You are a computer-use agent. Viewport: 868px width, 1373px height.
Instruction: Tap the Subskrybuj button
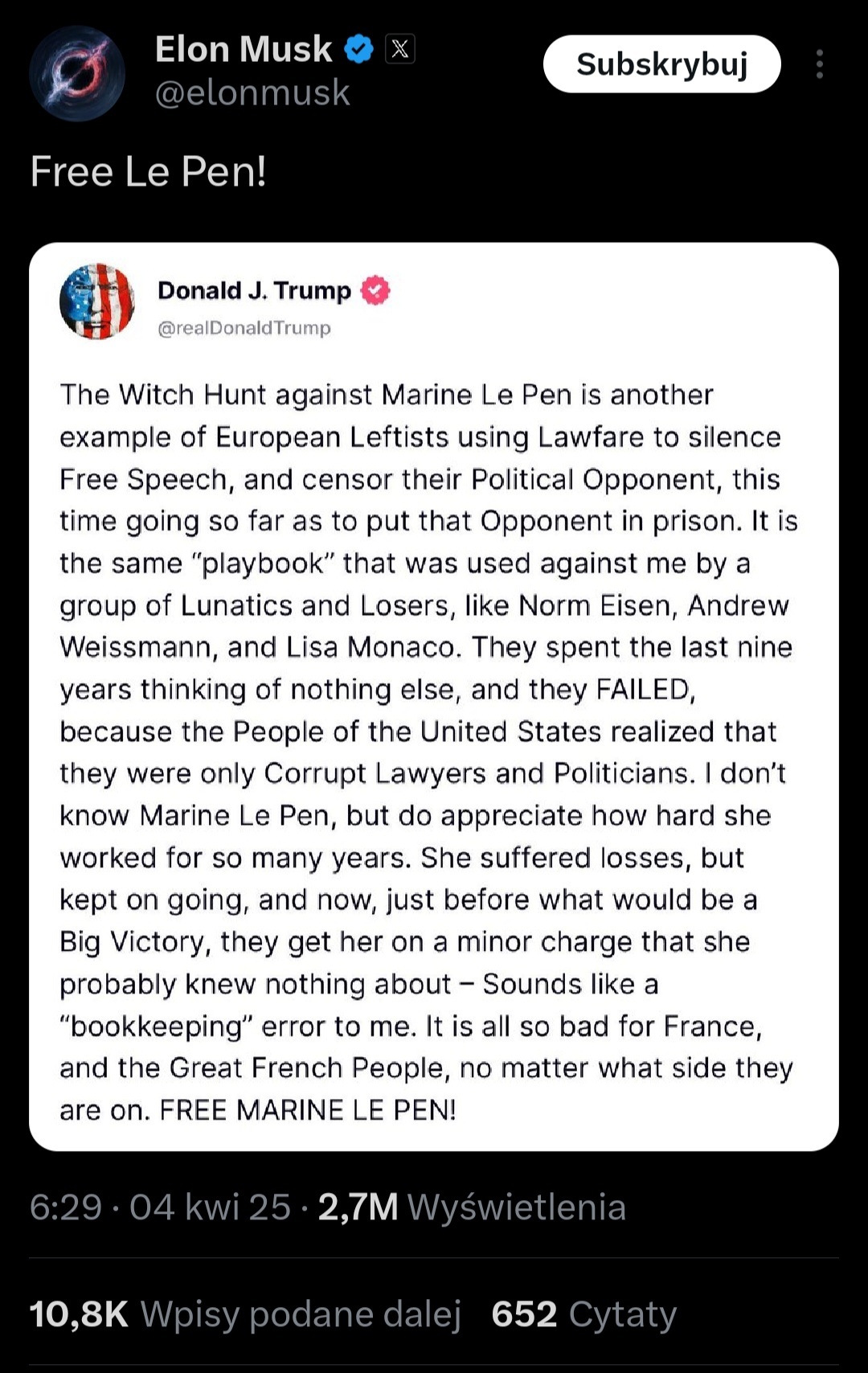661,64
